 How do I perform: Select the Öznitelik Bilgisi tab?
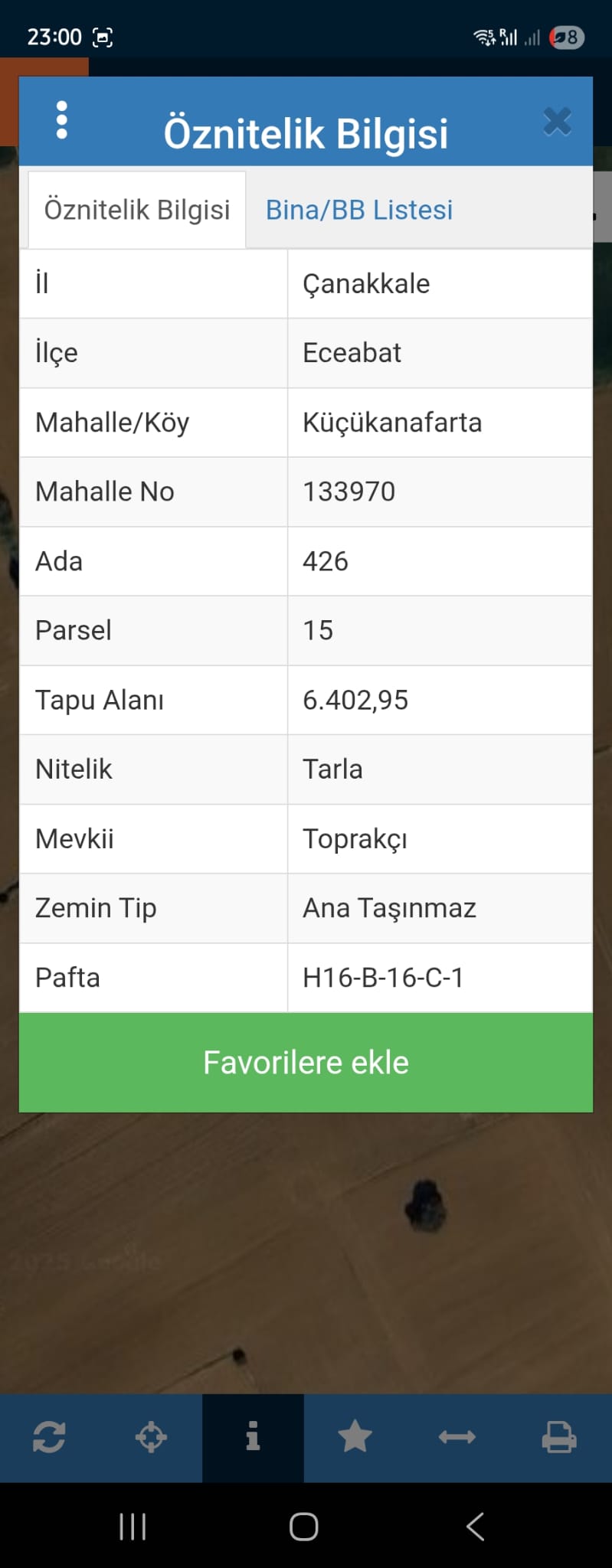[137, 210]
